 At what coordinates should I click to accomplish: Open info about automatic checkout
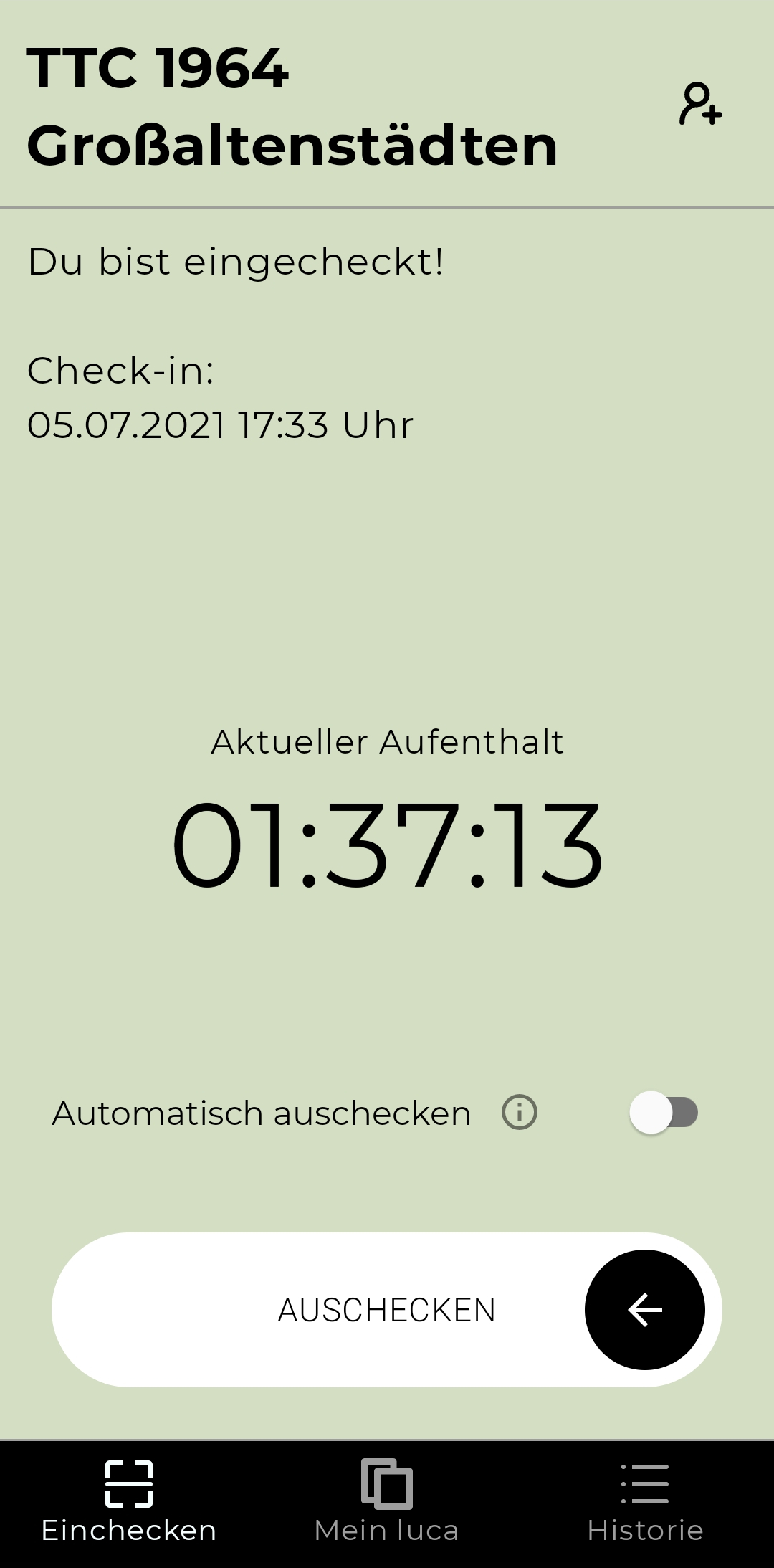pos(520,1113)
